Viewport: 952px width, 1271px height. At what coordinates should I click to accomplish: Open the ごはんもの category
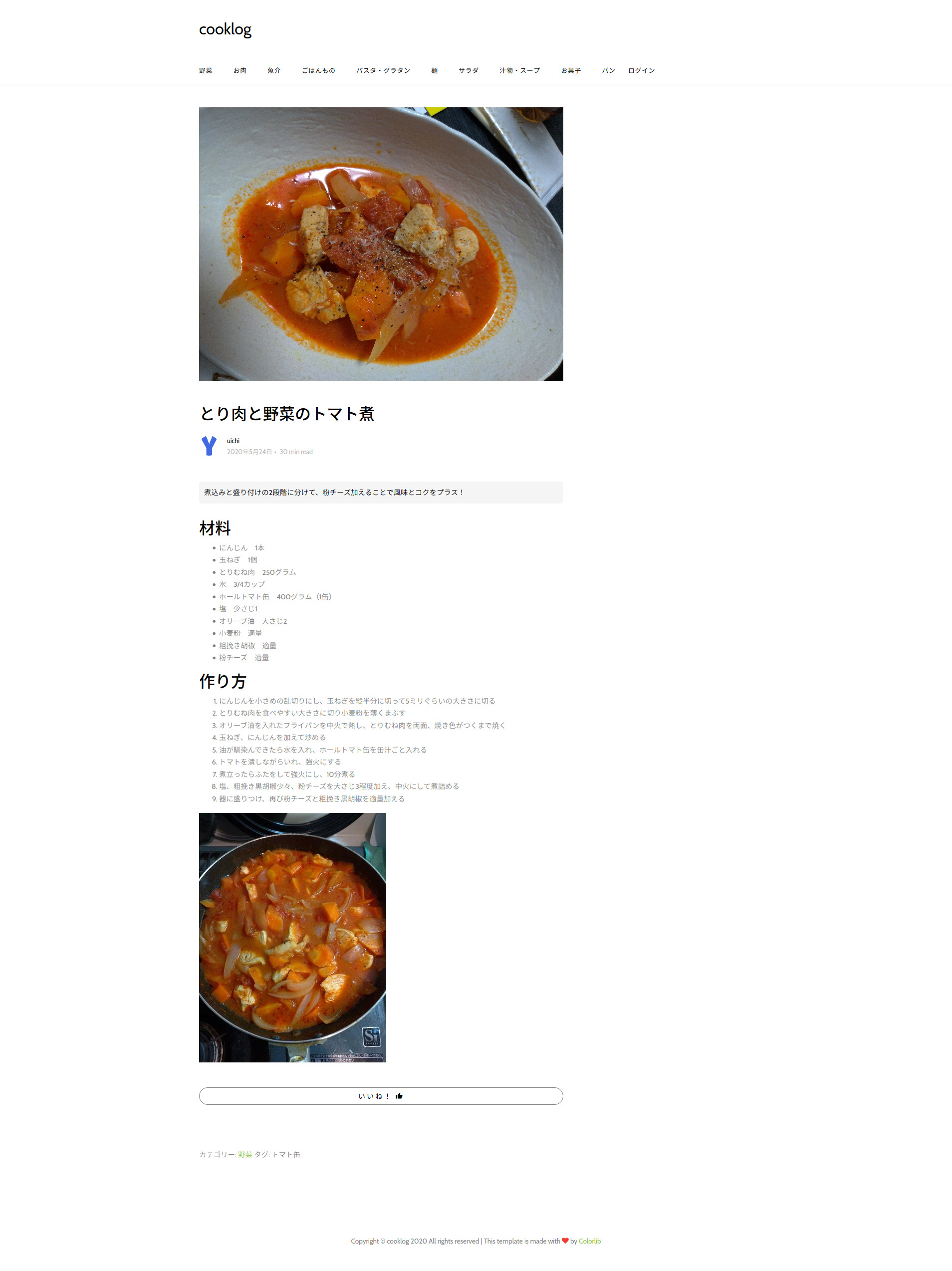[318, 71]
